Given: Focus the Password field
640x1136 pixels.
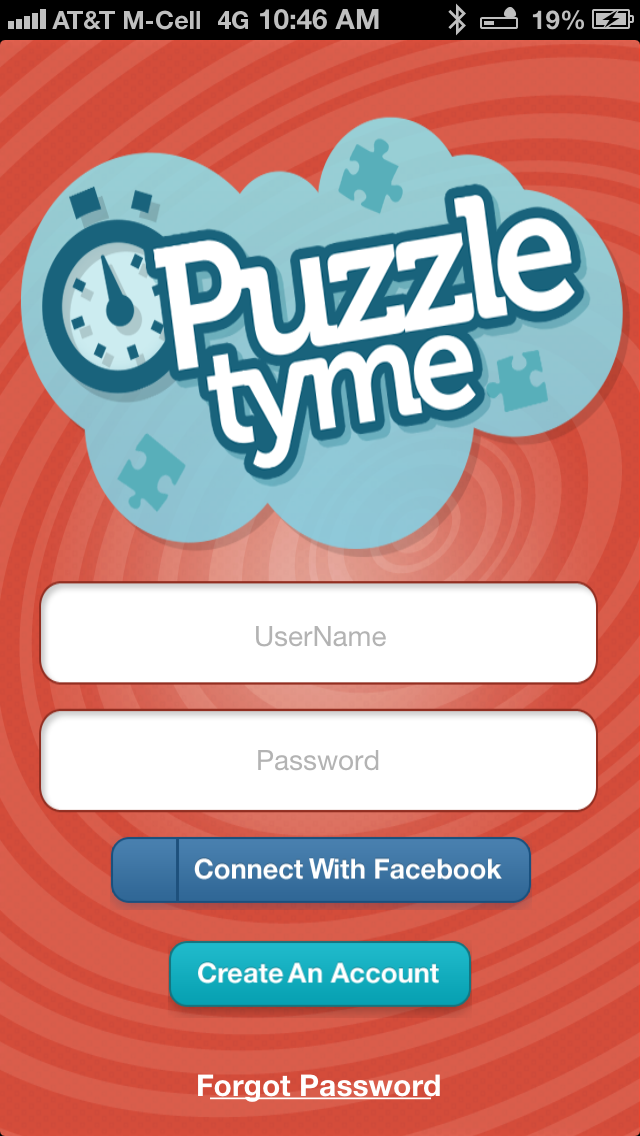Looking at the screenshot, I should [x=318, y=760].
